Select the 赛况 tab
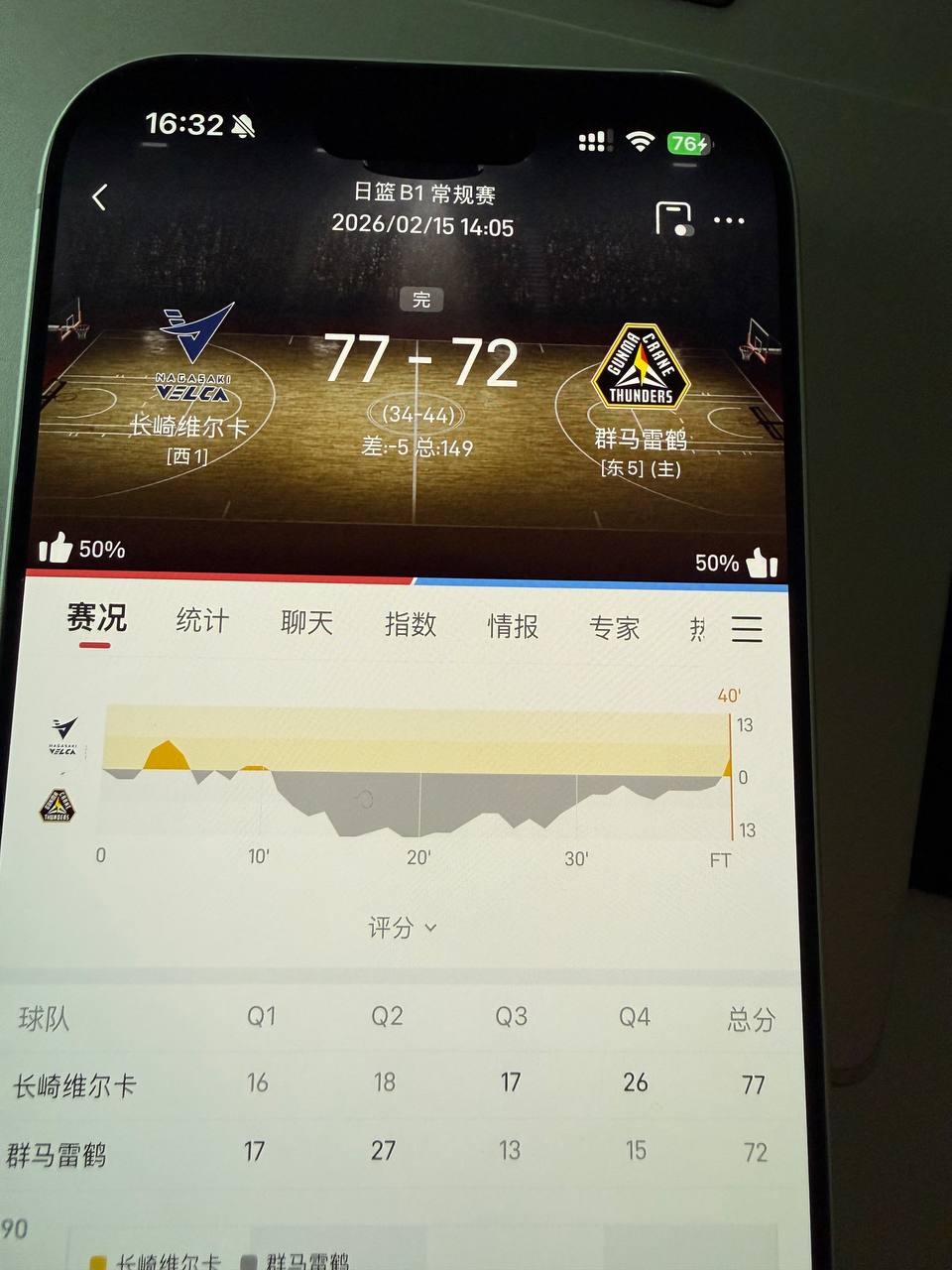Image resolution: width=952 pixels, height=1270 pixels. pyautogui.click(x=96, y=618)
